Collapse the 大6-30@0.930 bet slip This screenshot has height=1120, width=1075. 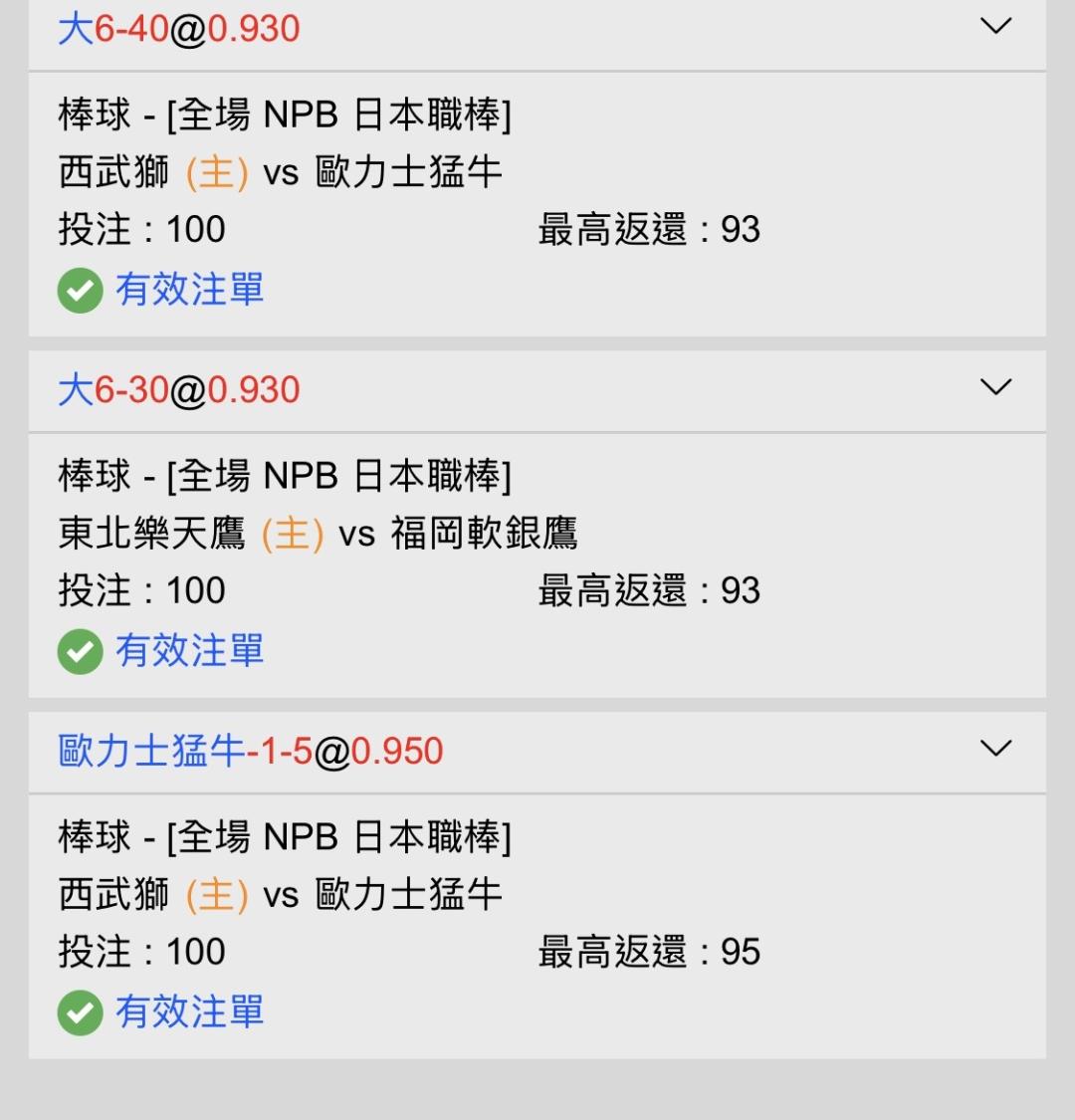tap(995, 387)
